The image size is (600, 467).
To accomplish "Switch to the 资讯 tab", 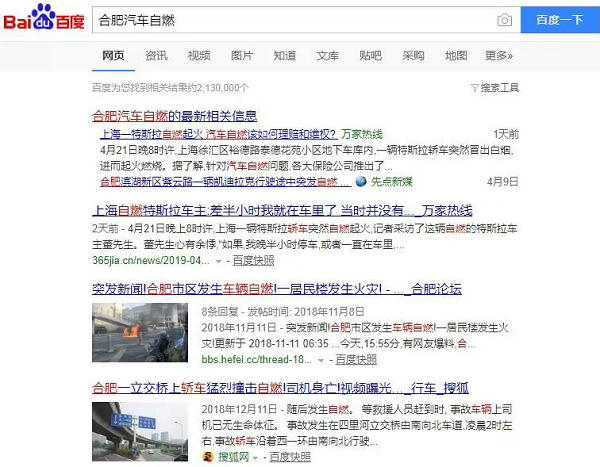I will [x=156, y=56].
